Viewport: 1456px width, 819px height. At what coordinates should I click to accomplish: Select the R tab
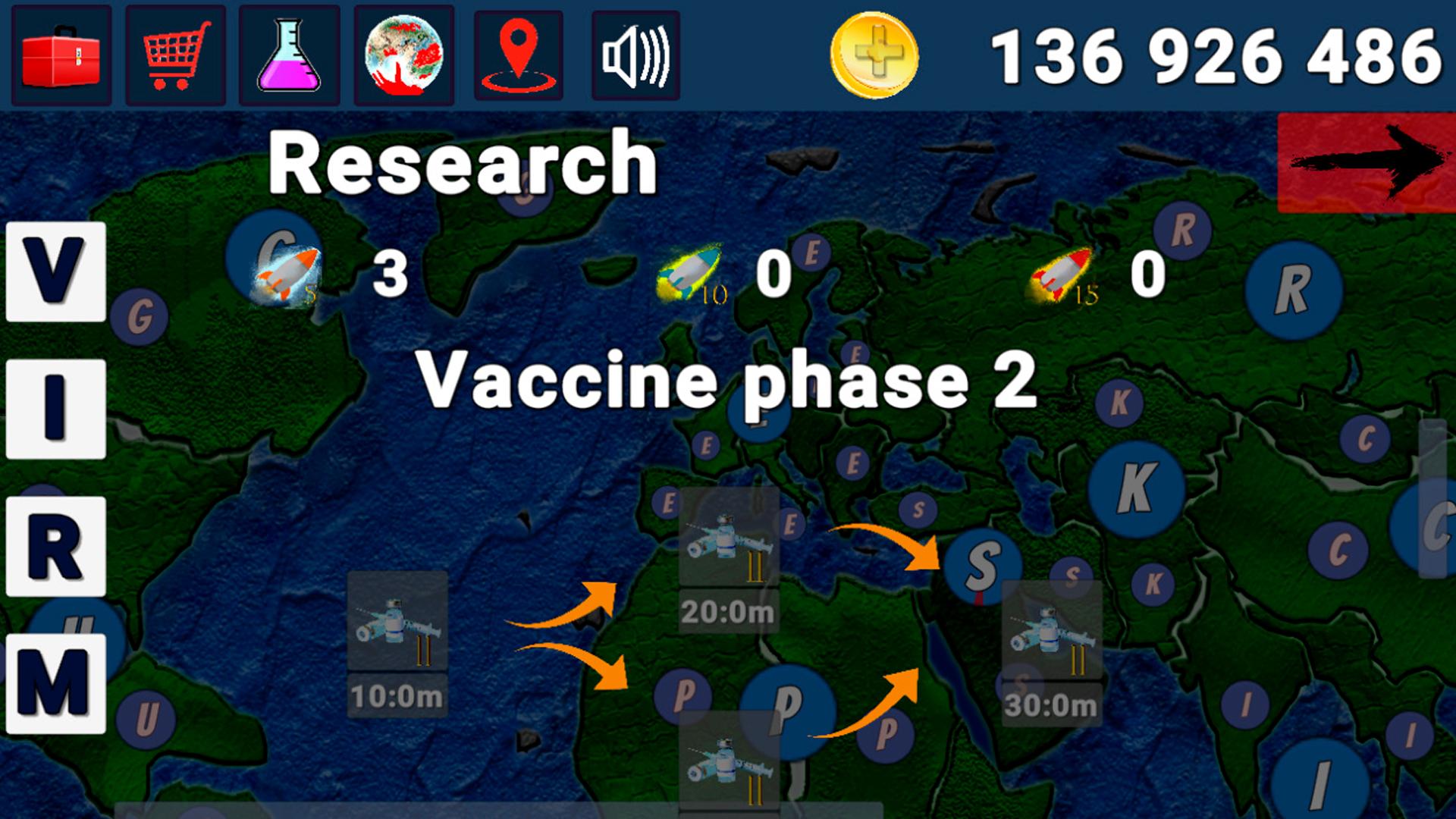click(55, 546)
